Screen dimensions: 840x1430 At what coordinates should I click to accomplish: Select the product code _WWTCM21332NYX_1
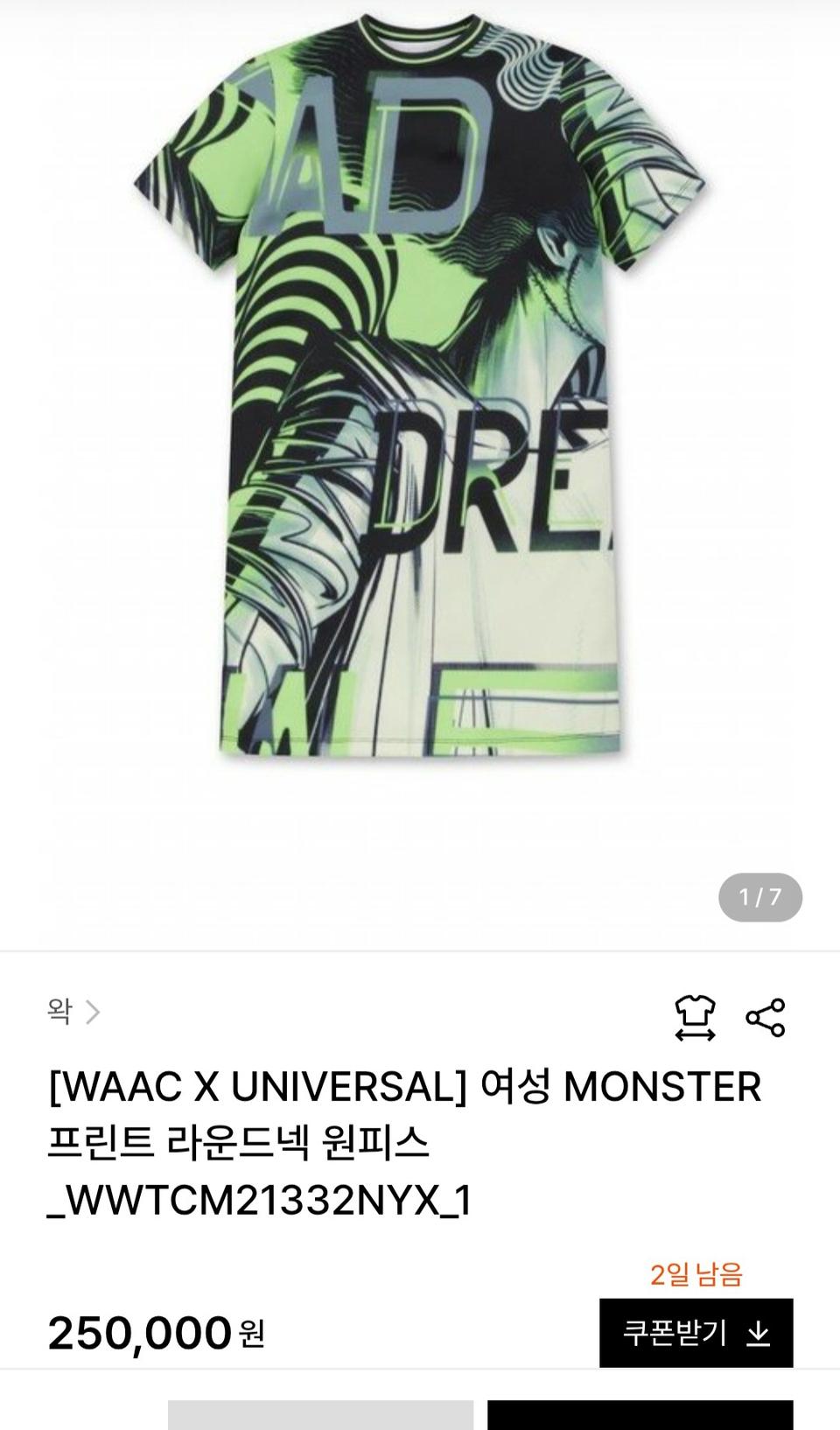(x=262, y=1202)
